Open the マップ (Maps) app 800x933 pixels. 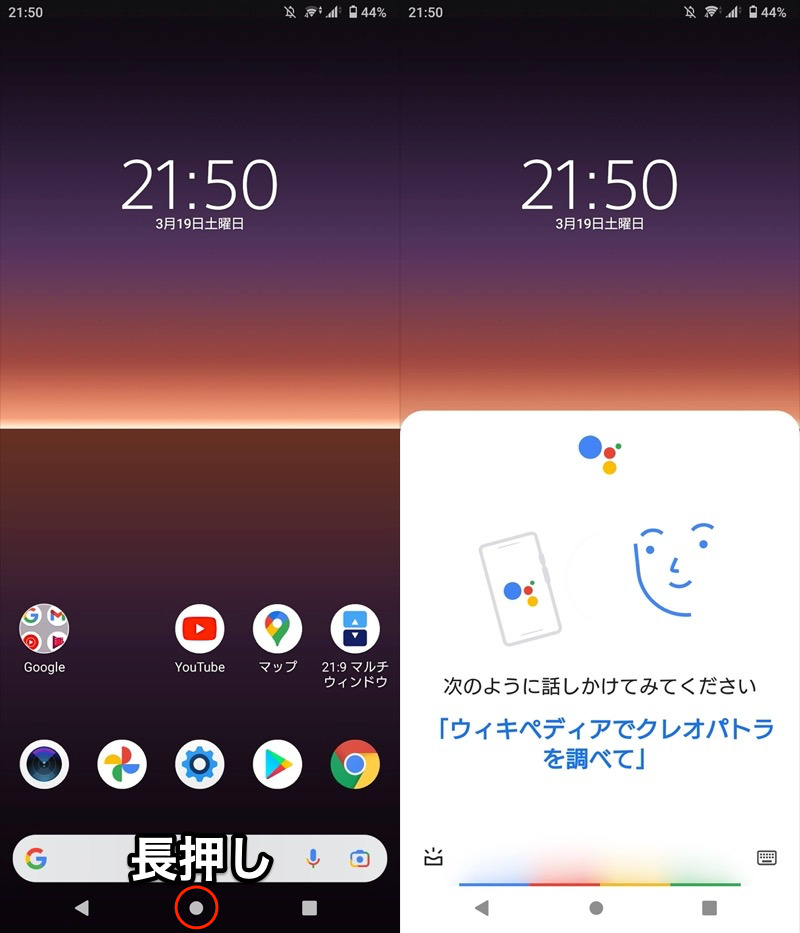click(x=277, y=629)
